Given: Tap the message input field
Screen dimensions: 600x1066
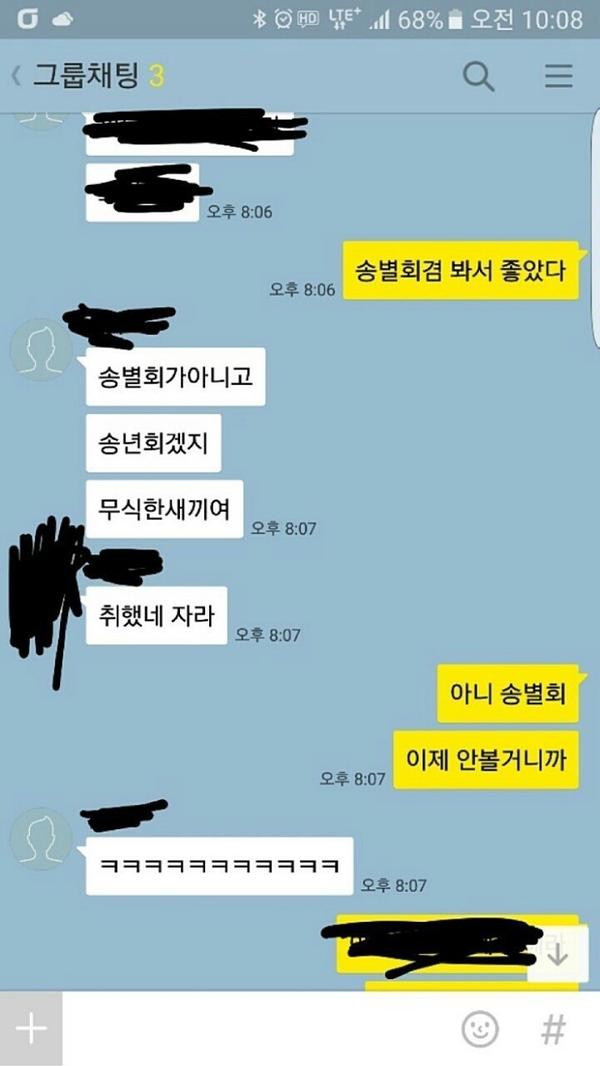Looking at the screenshot, I should pyautogui.click(x=250, y=1028).
